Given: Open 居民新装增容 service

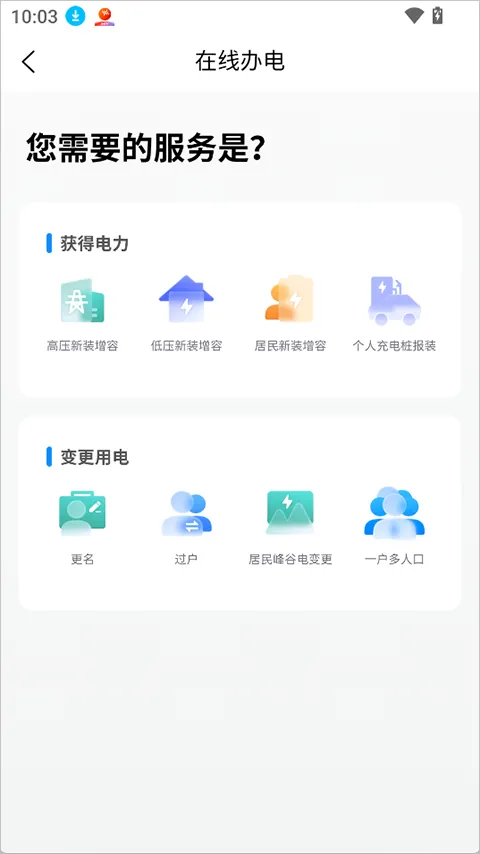Looking at the screenshot, I should tap(290, 314).
